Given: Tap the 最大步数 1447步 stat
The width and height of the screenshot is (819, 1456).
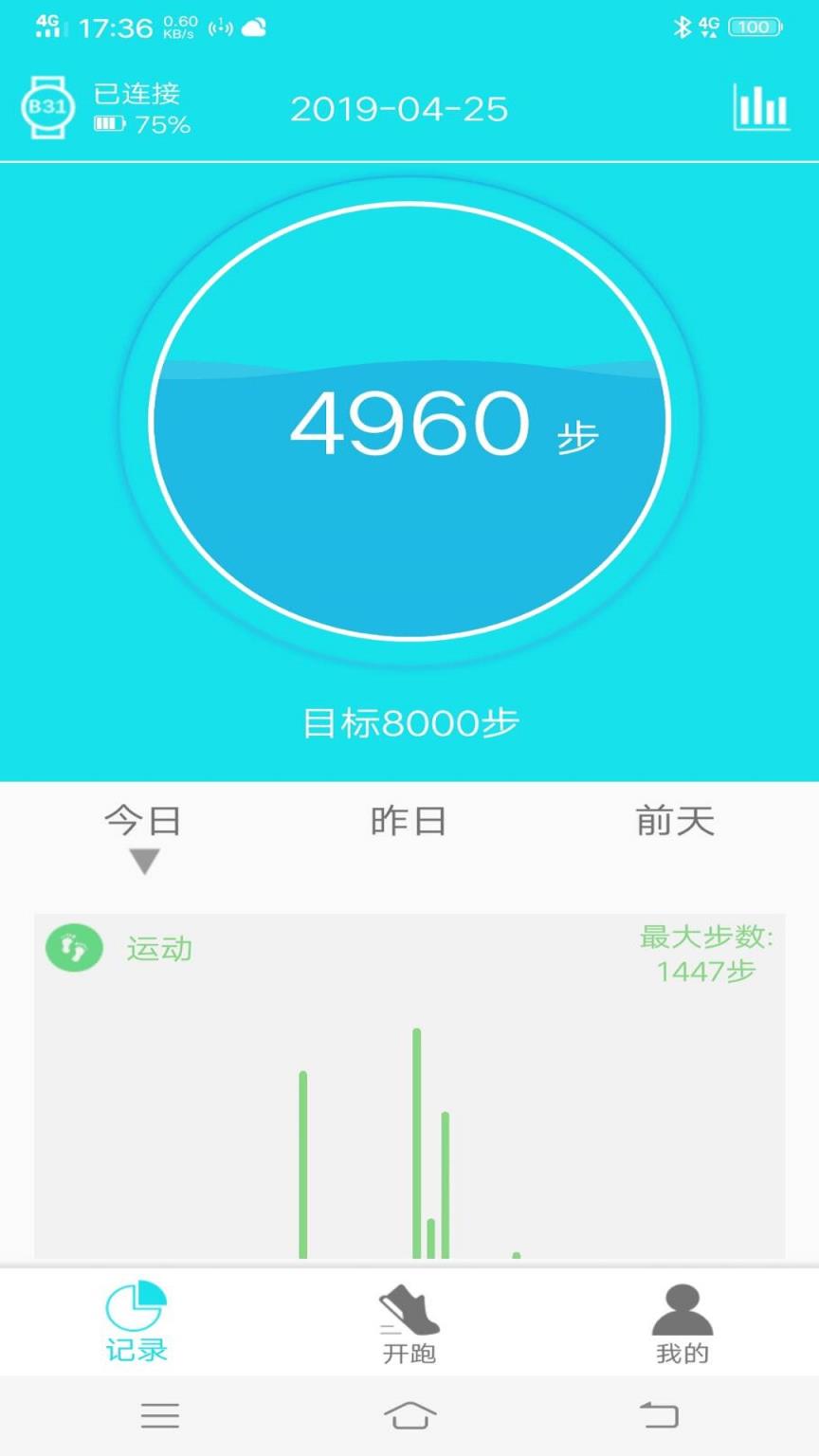Looking at the screenshot, I should [701, 959].
